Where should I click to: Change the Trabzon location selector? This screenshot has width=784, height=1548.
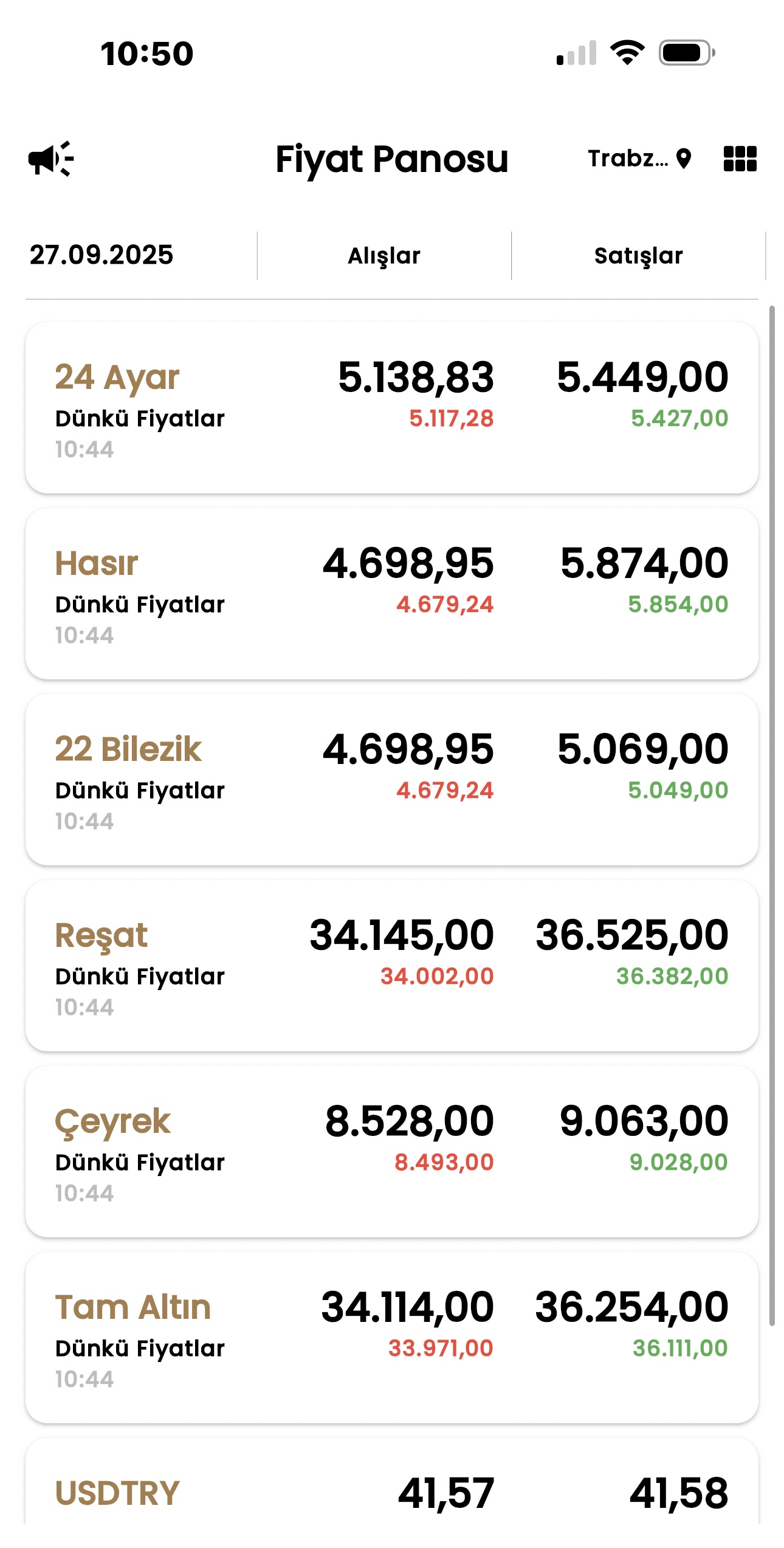[x=639, y=159]
